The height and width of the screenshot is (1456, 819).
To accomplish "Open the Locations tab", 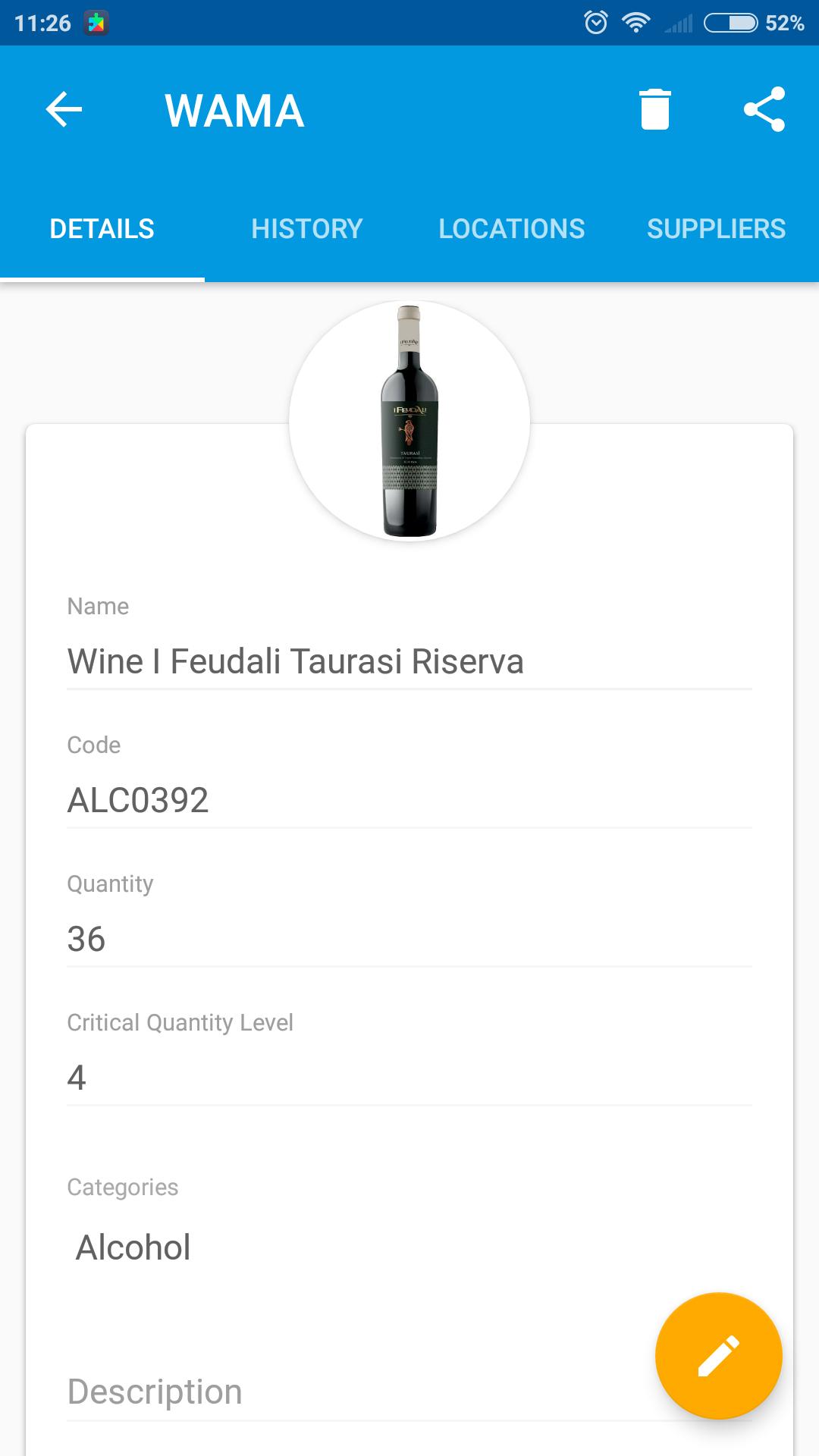I will pos(512,229).
